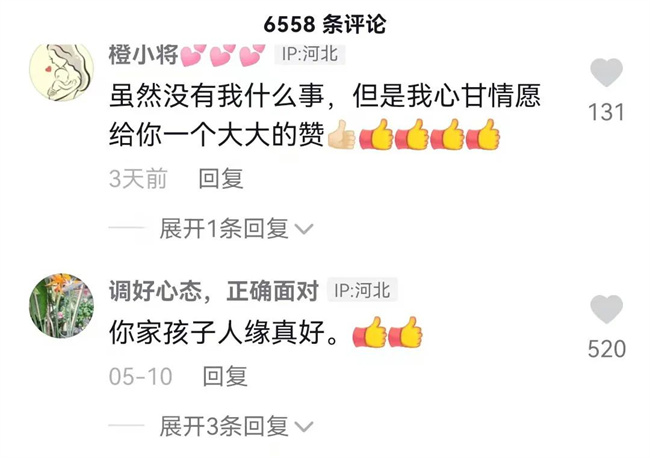Like 橙小将's comment

pos(606,74)
